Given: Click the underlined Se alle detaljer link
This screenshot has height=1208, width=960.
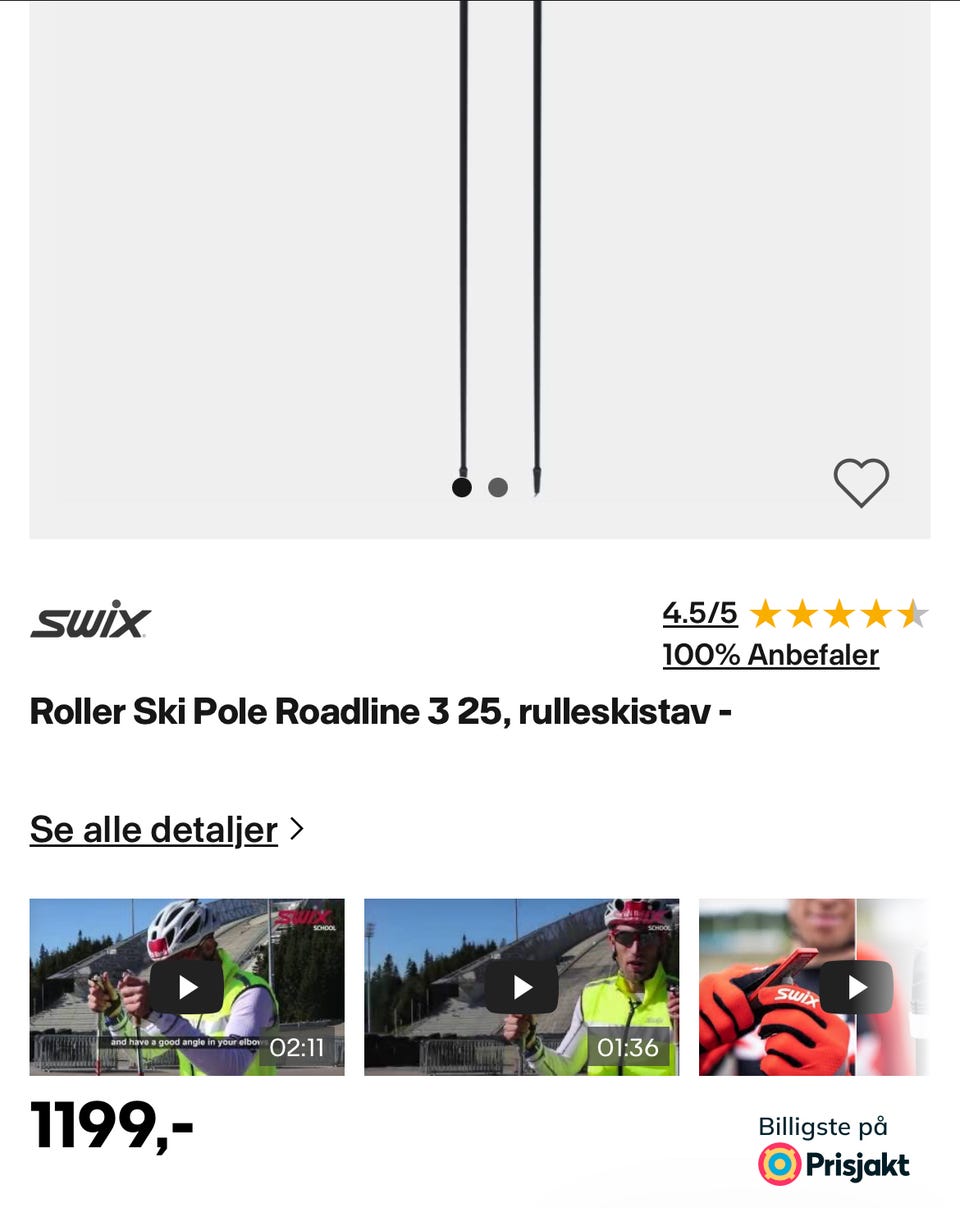Looking at the screenshot, I should 153,829.
